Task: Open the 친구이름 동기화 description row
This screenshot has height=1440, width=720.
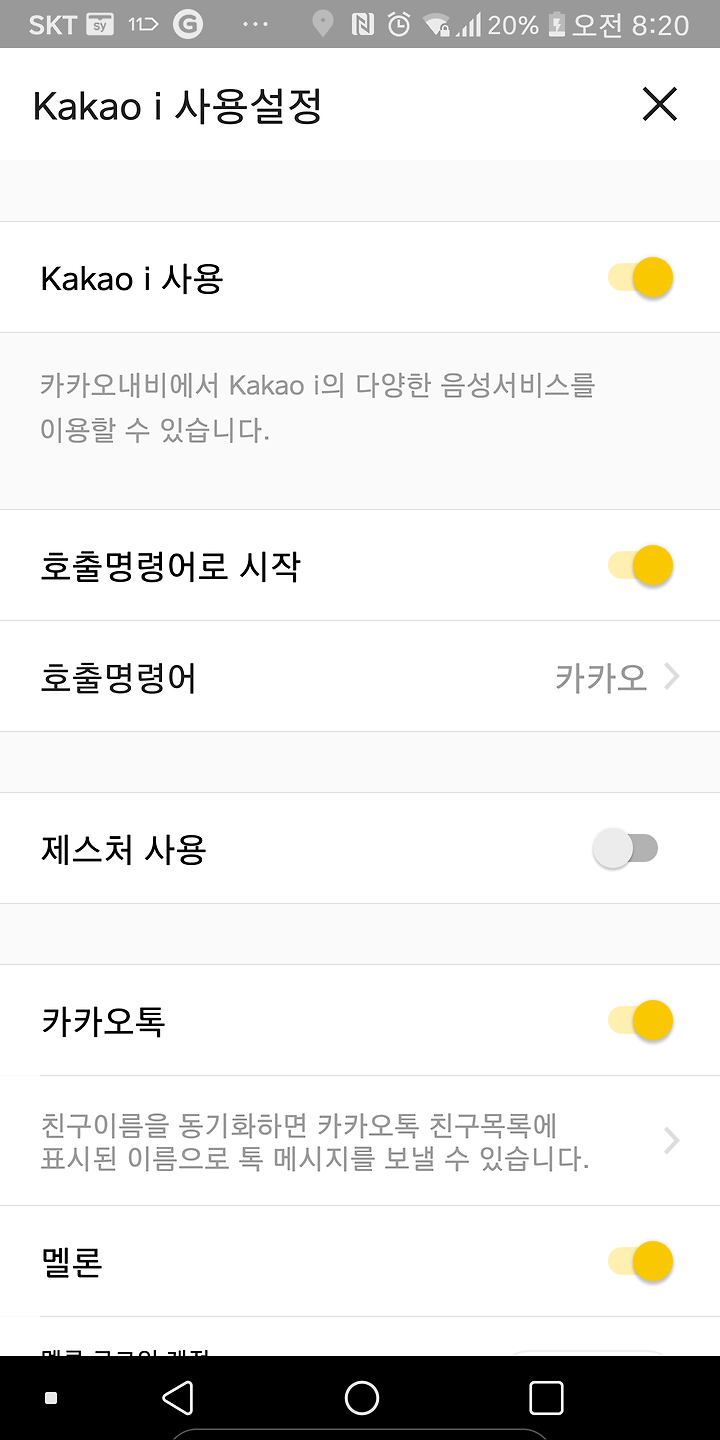Action: (360, 1141)
